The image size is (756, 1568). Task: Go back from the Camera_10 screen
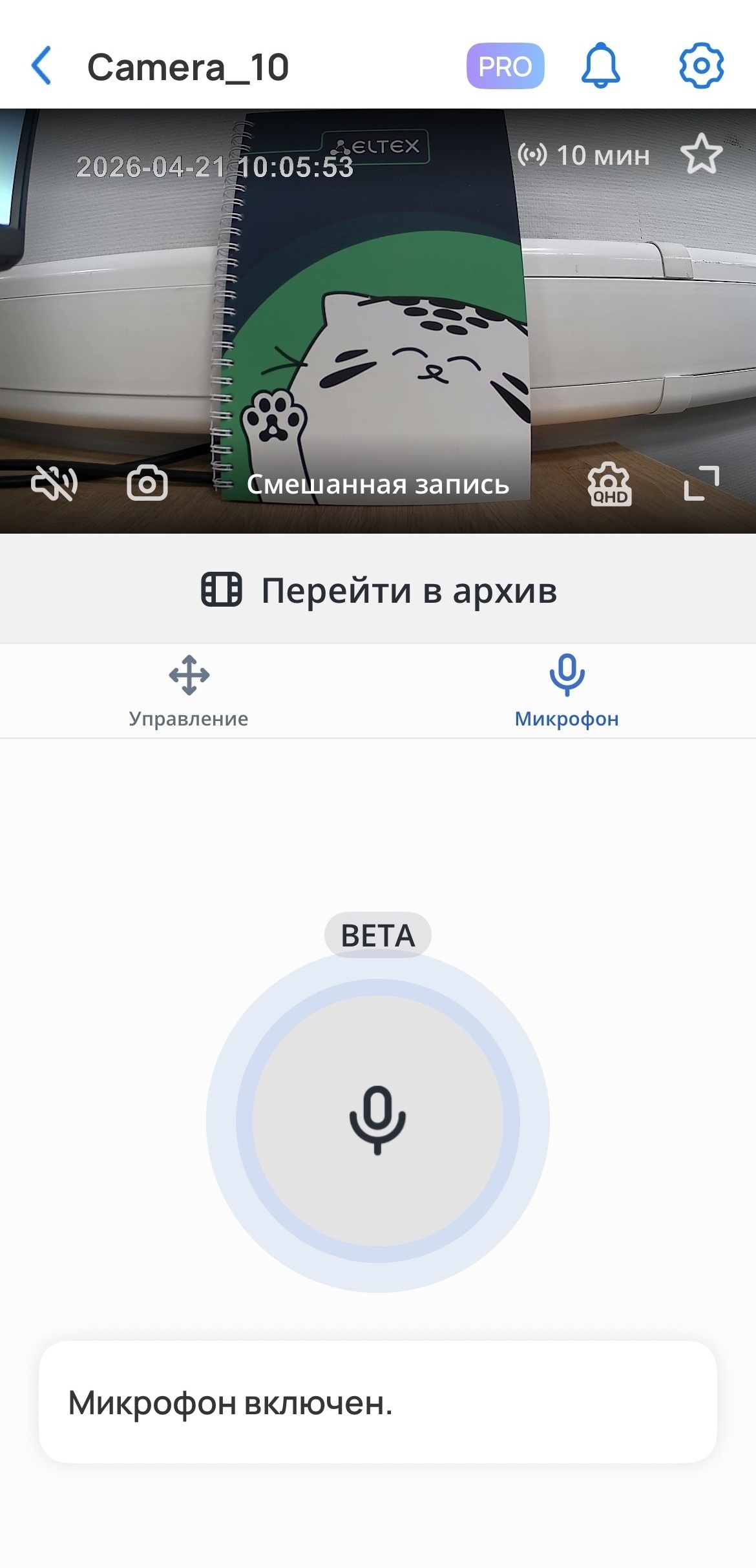coord(41,66)
